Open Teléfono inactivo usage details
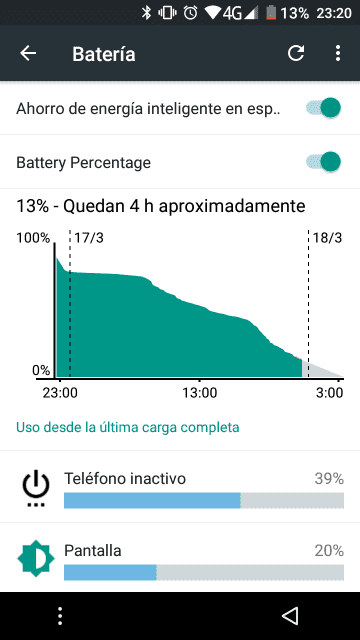360x640 pixels. click(x=180, y=487)
